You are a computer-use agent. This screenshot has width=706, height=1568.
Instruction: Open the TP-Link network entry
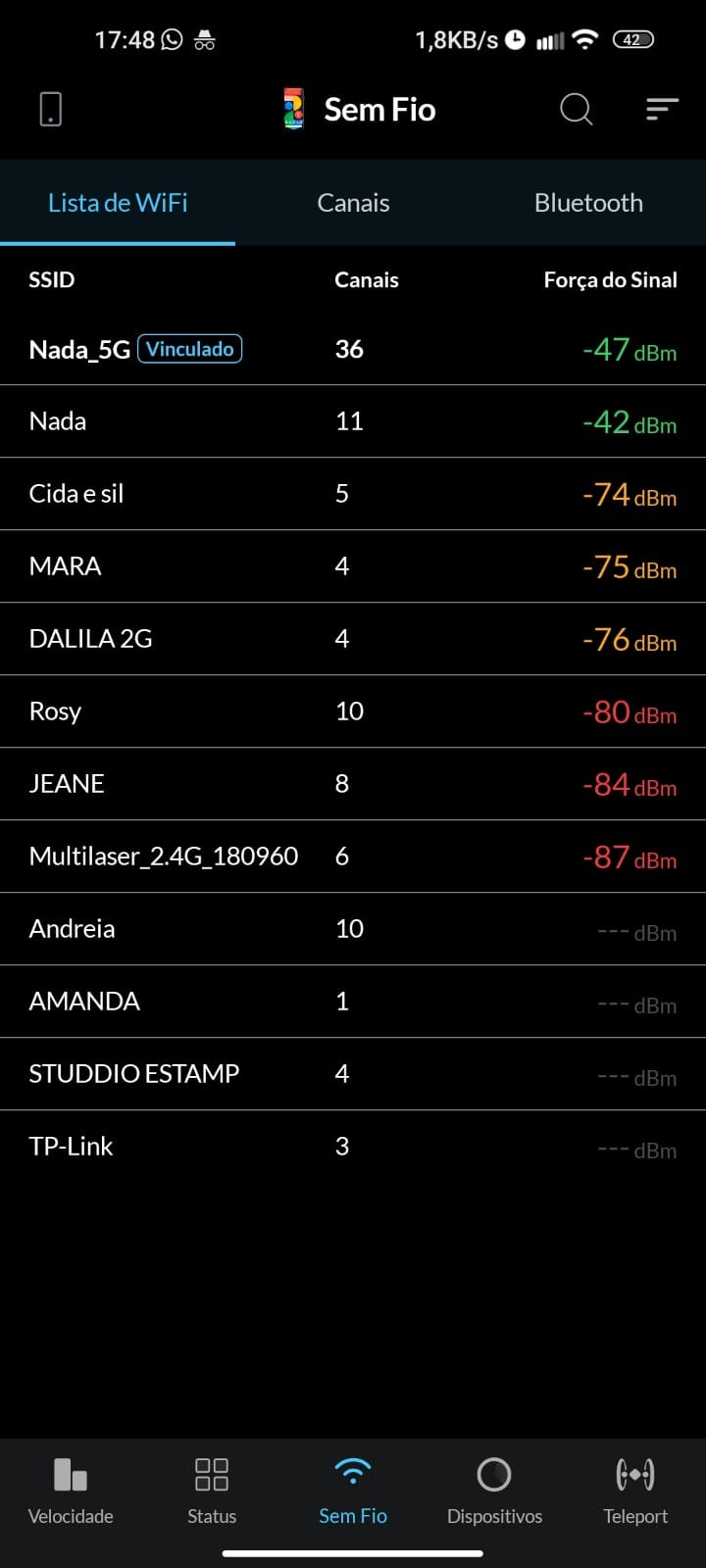click(x=353, y=1147)
